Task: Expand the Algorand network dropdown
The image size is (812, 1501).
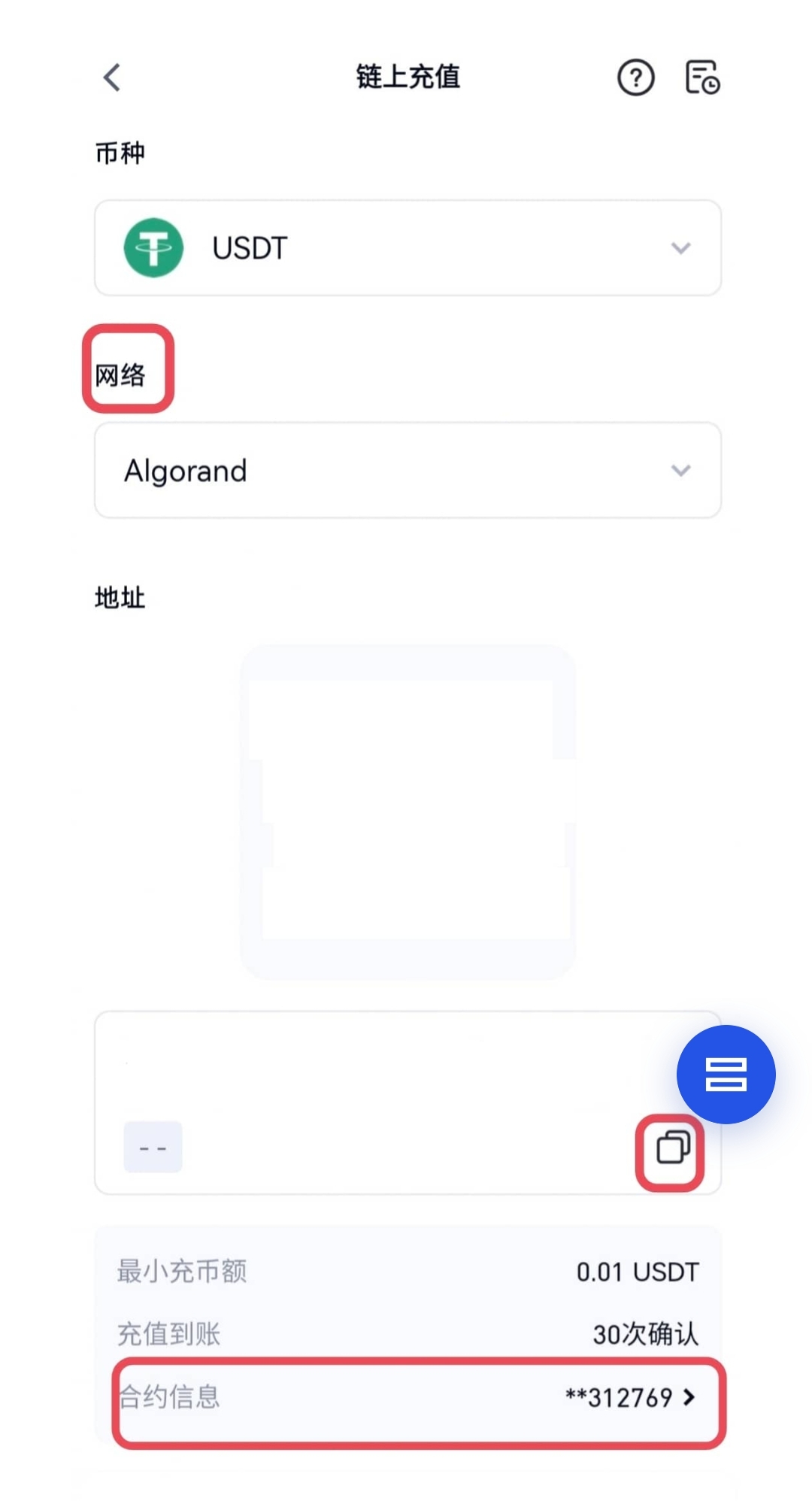Action: point(408,471)
